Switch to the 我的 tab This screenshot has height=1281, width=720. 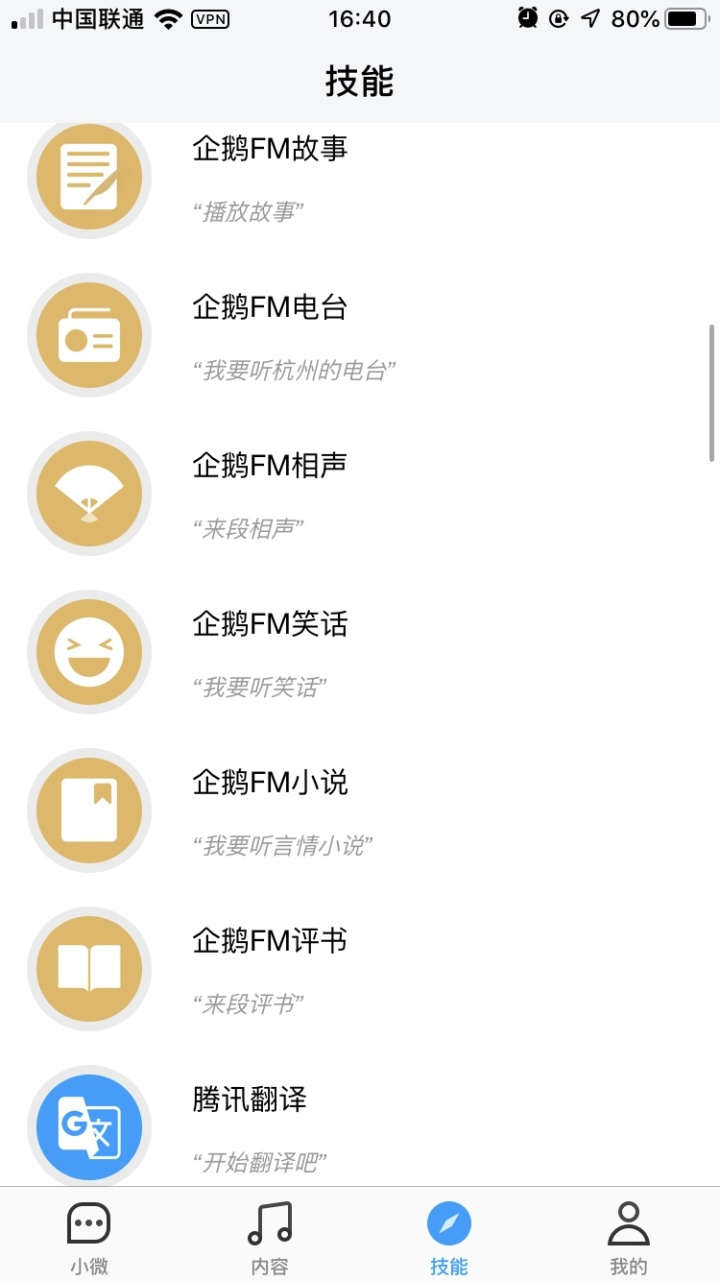[x=629, y=1235]
